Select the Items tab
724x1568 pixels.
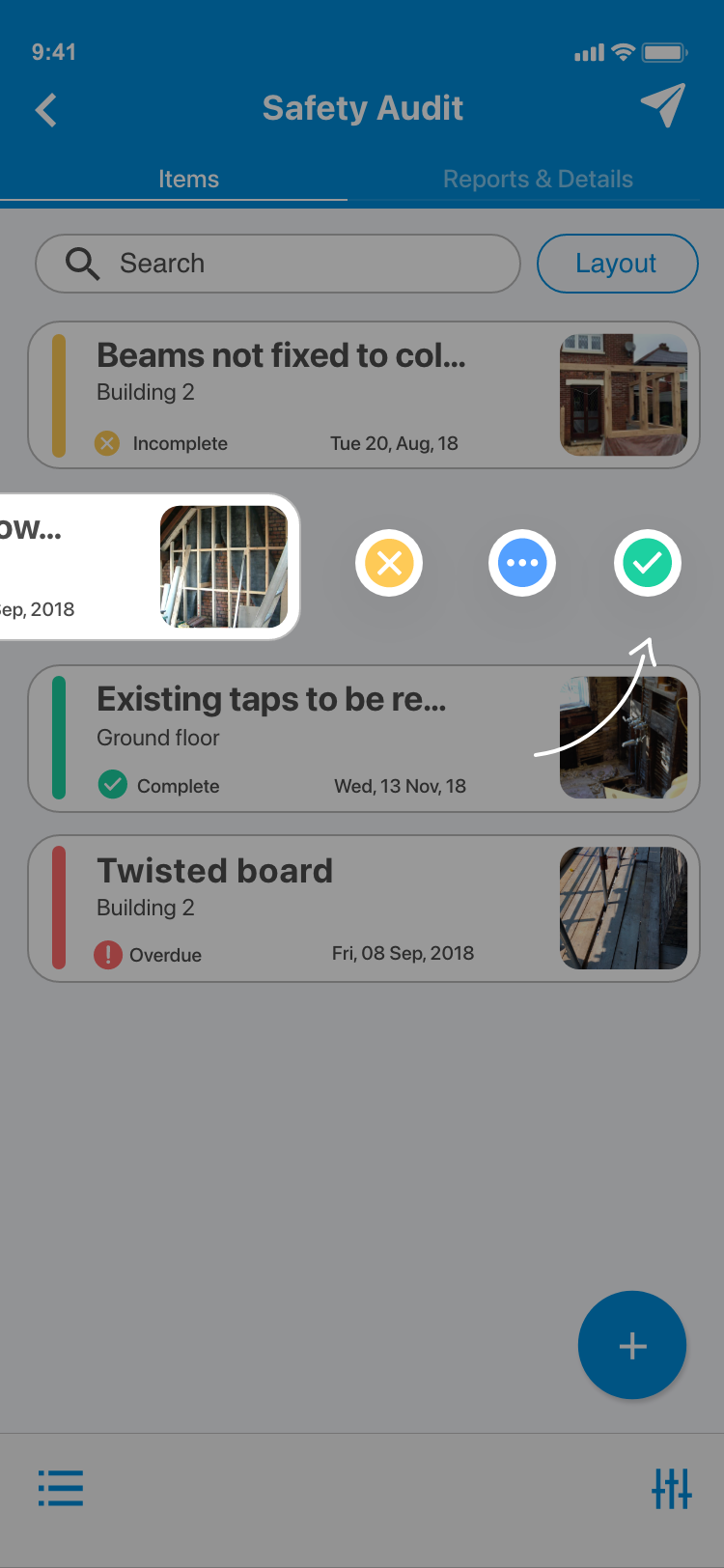(188, 179)
